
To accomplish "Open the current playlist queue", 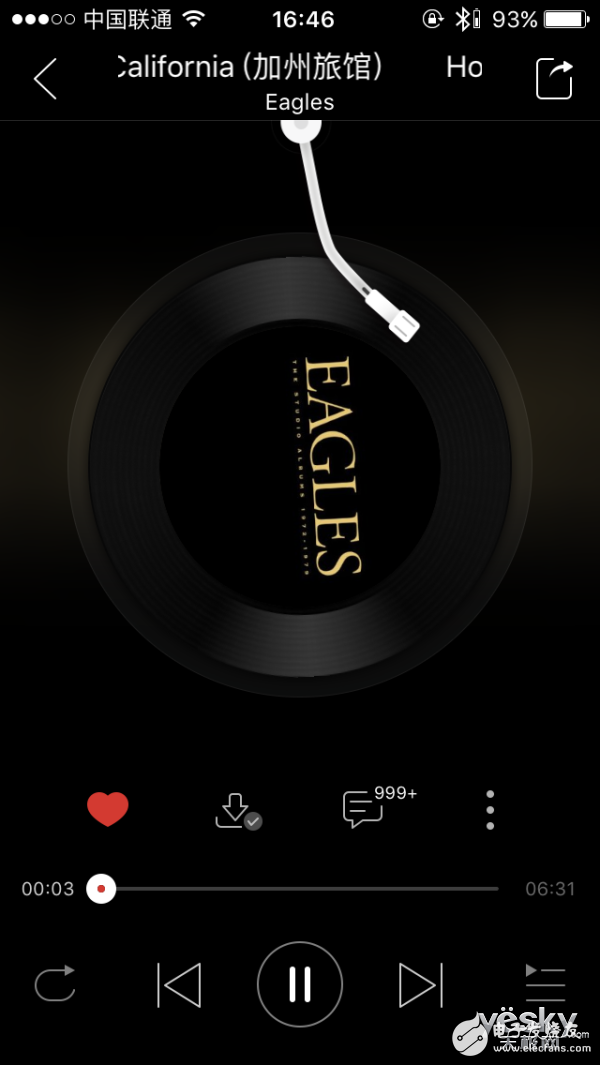I will 545,983.
